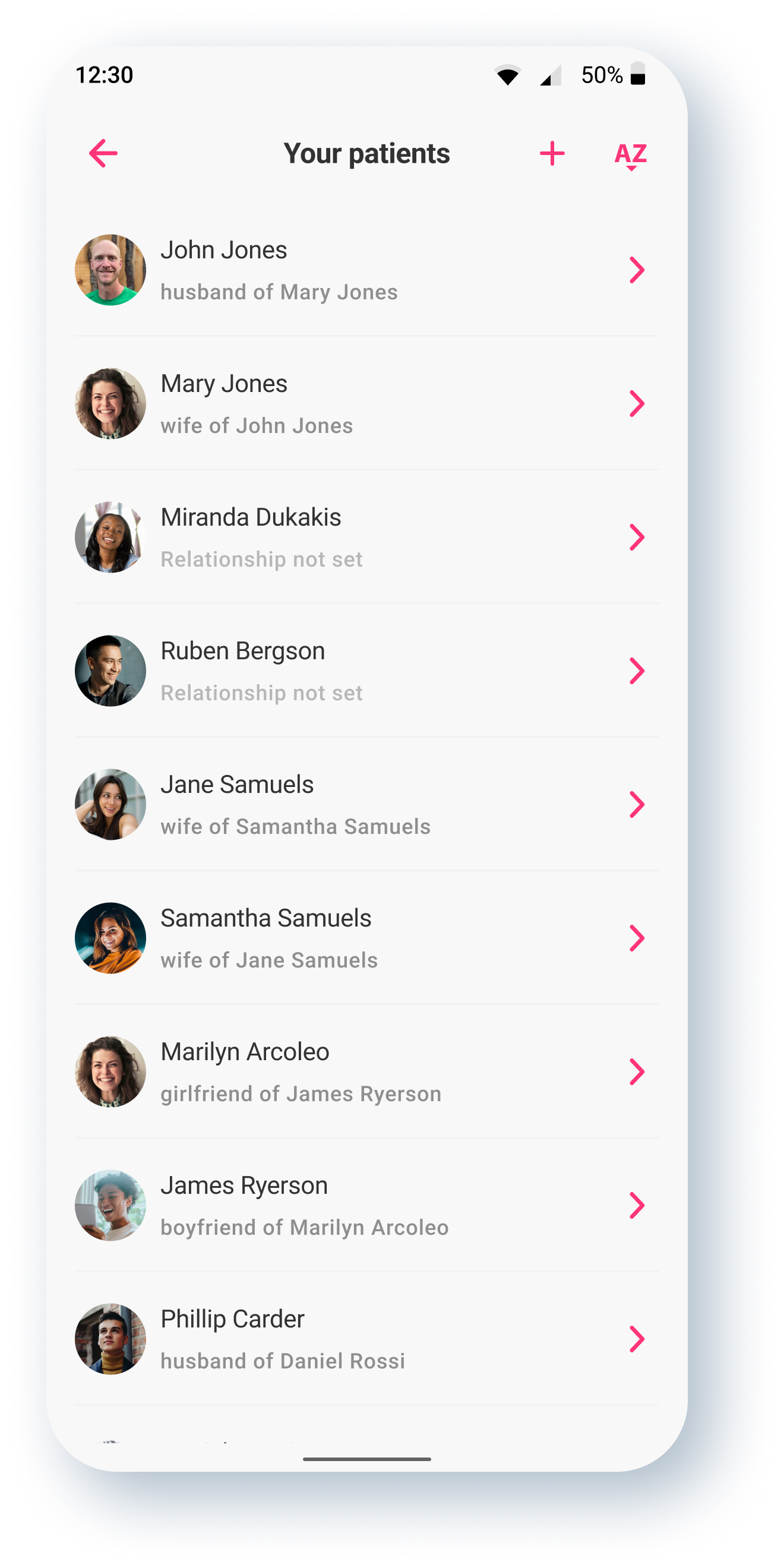View James Ryerson's patient entry
The image size is (784, 1568).
[367, 1205]
